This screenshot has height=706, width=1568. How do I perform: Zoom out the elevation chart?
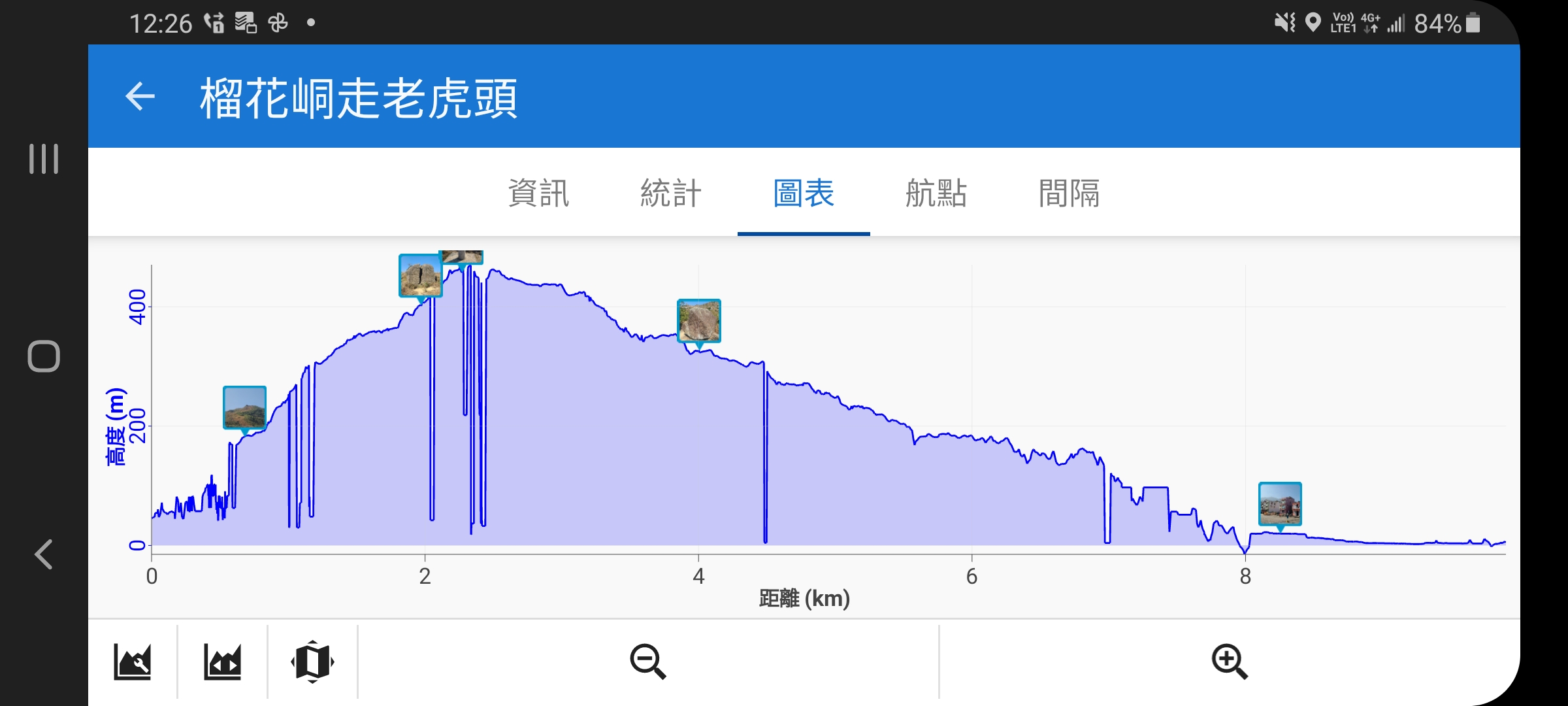click(x=647, y=662)
